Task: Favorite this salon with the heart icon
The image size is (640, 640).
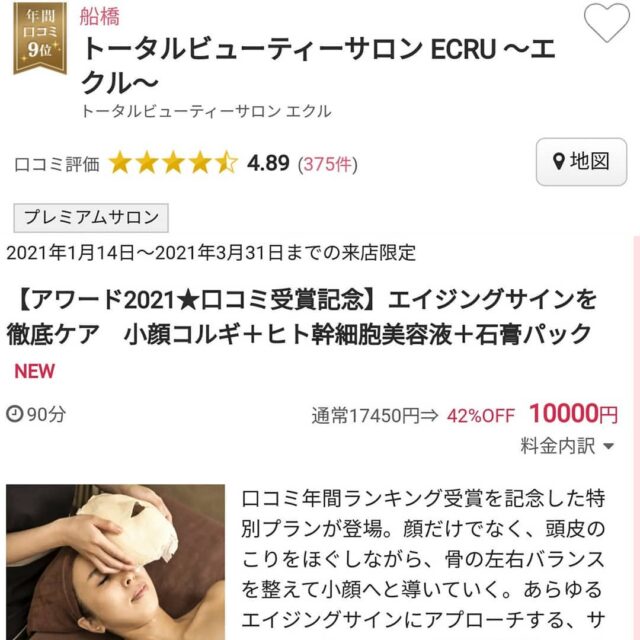Action: click(607, 23)
